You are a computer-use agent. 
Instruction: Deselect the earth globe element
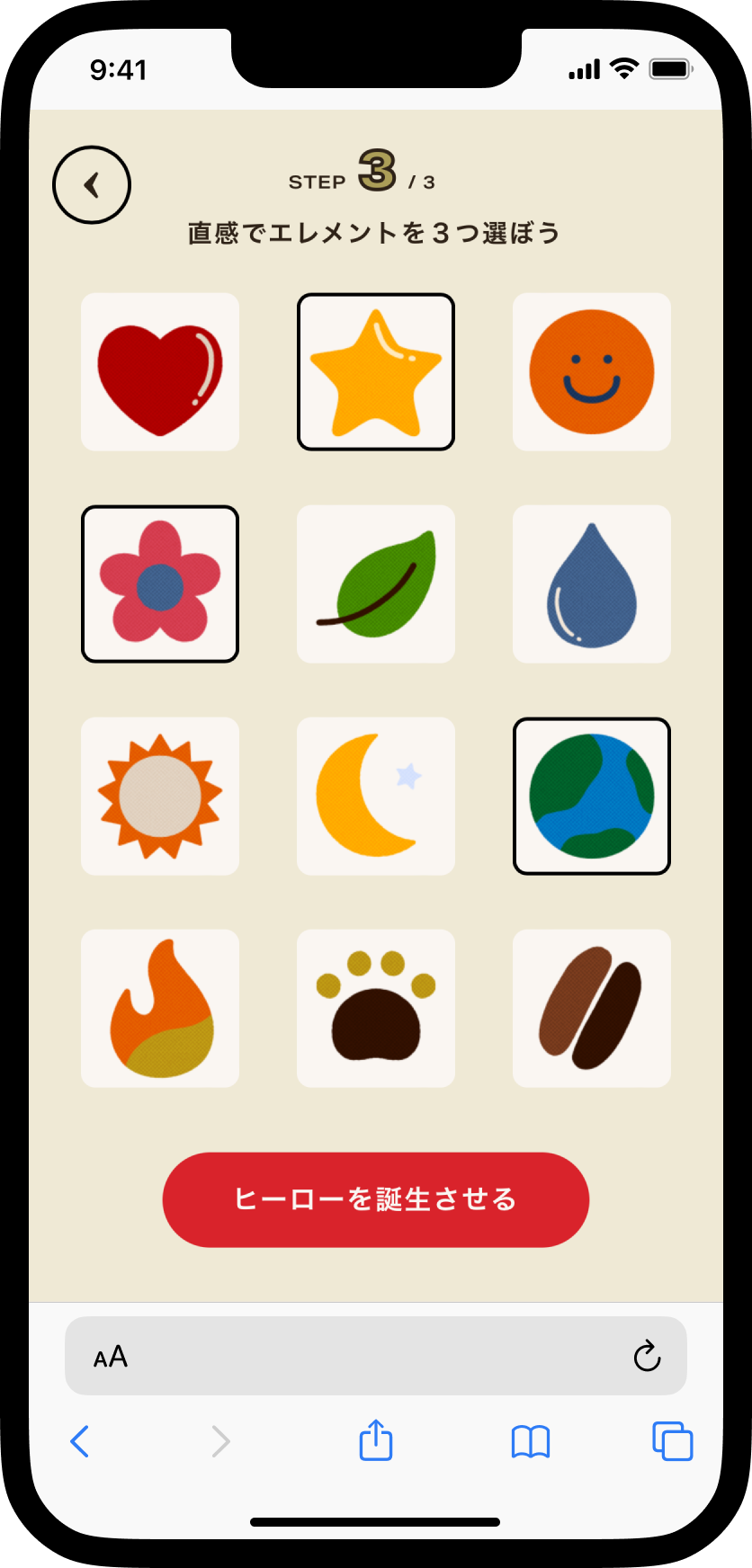(x=592, y=796)
